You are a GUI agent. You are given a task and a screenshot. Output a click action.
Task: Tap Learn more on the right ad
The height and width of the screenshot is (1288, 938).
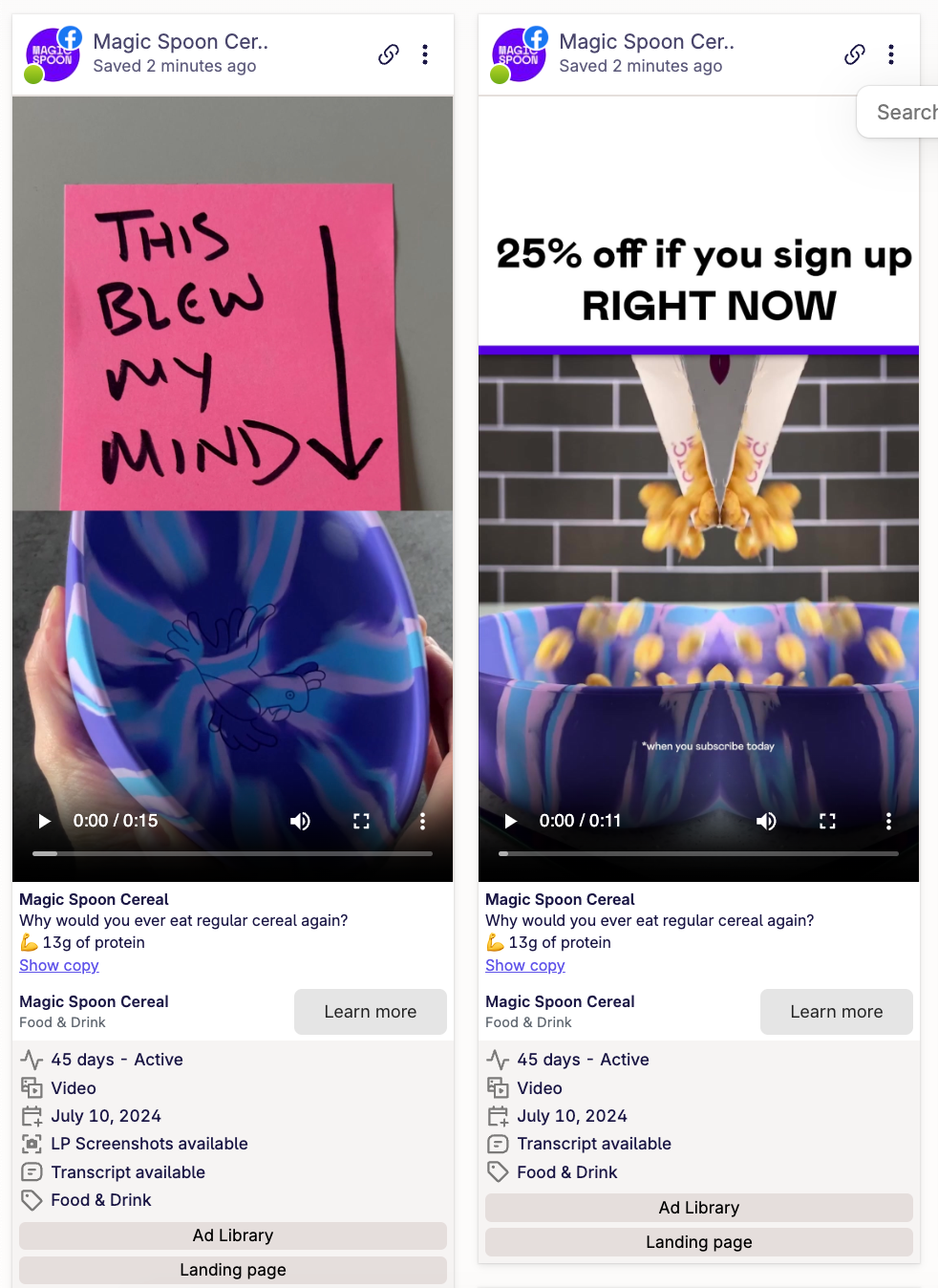click(x=836, y=1012)
